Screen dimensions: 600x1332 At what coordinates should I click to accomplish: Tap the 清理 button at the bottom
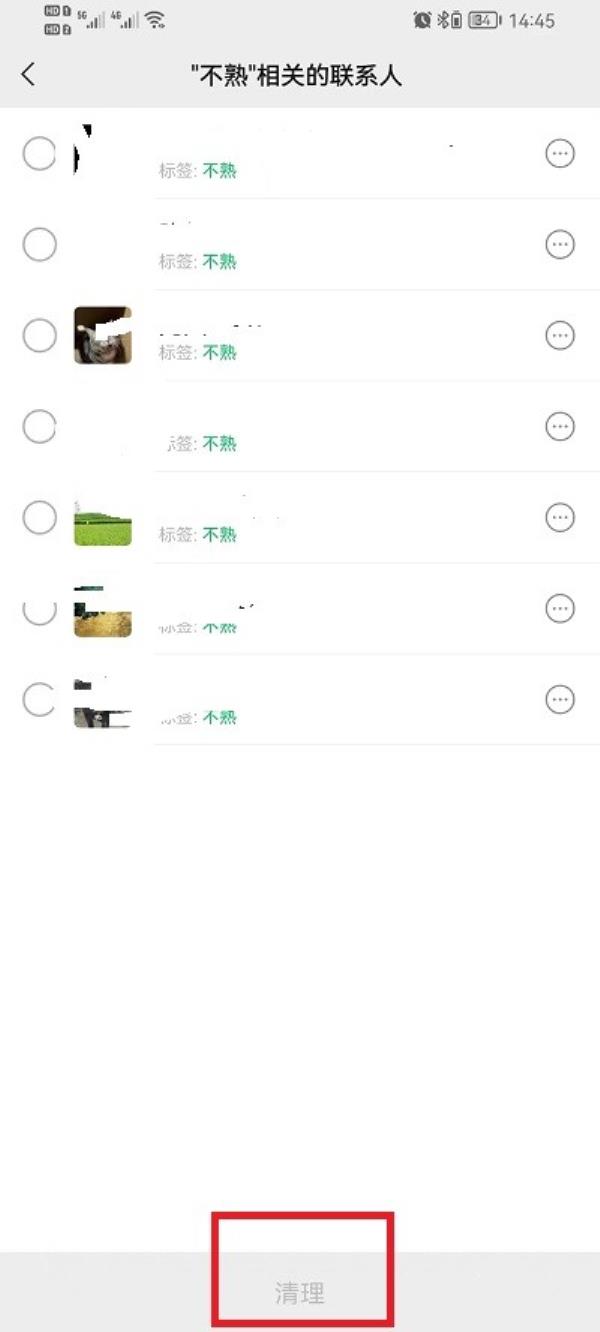click(300, 1292)
